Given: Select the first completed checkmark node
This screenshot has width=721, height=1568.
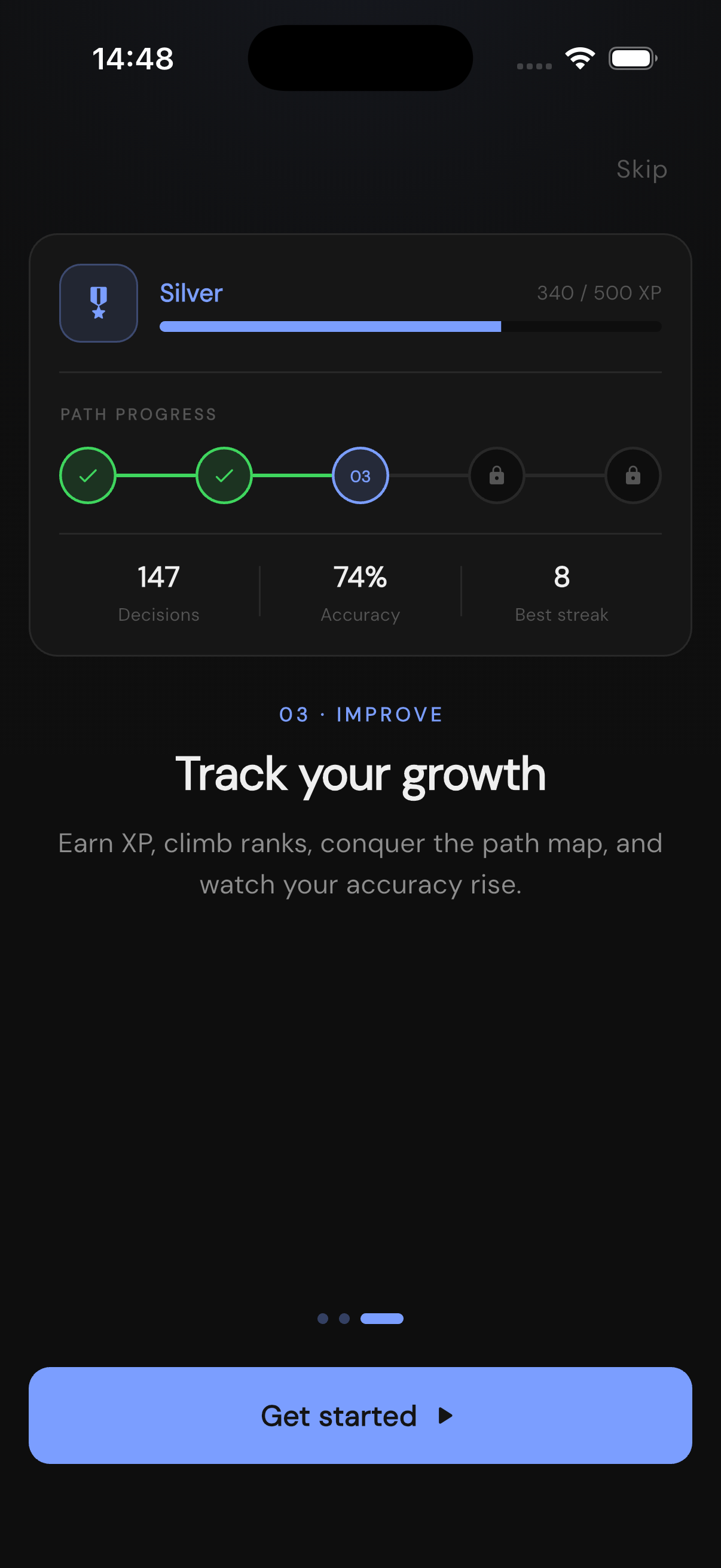Looking at the screenshot, I should 88,475.
